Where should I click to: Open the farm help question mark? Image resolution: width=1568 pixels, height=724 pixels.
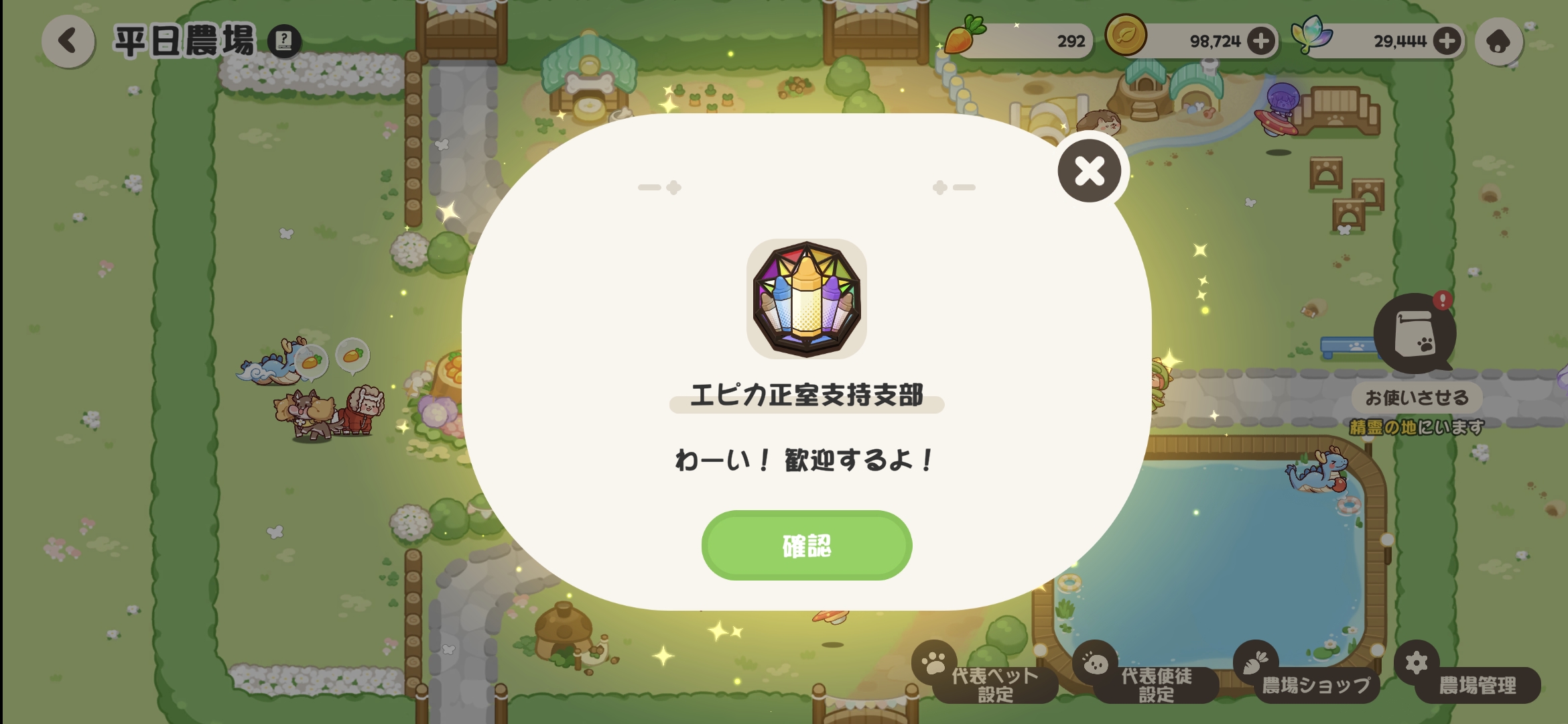coord(284,42)
